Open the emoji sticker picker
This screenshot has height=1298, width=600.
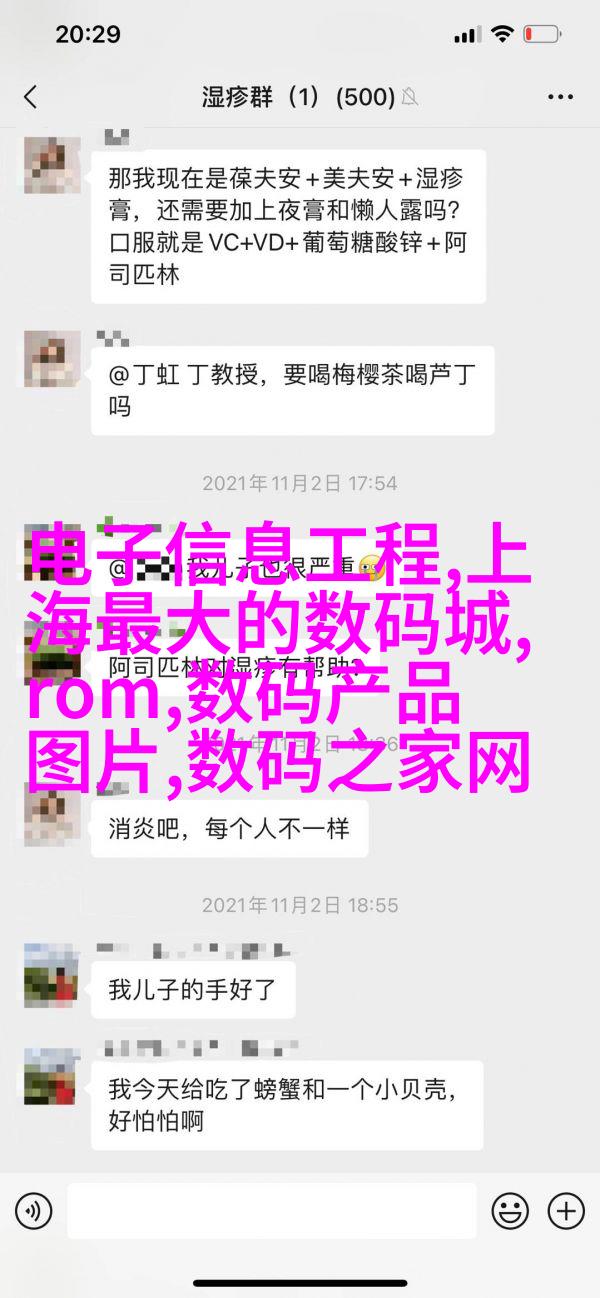[511, 1211]
